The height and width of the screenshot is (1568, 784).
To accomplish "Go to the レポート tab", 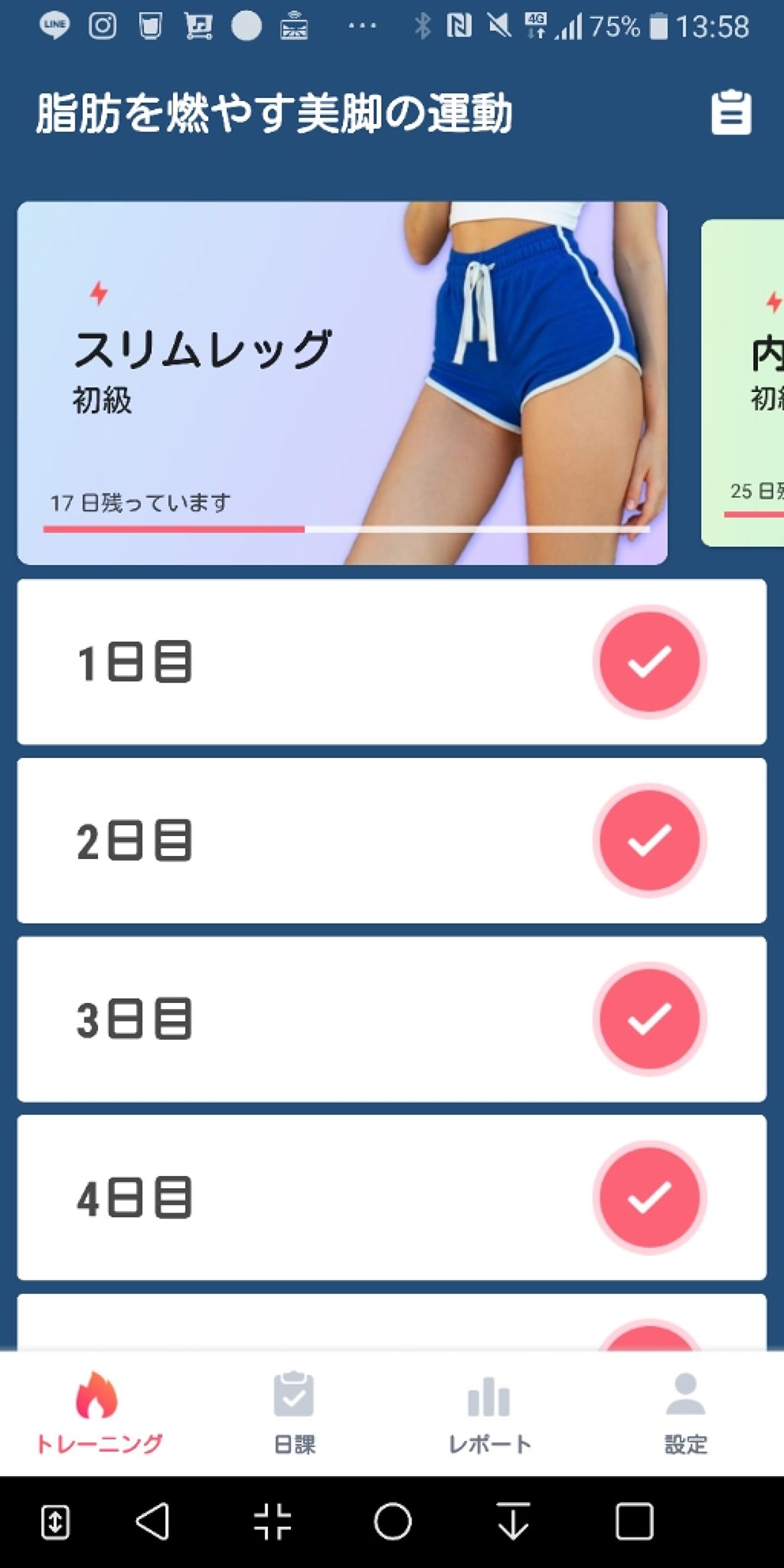I will pyautogui.click(x=489, y=1413).
